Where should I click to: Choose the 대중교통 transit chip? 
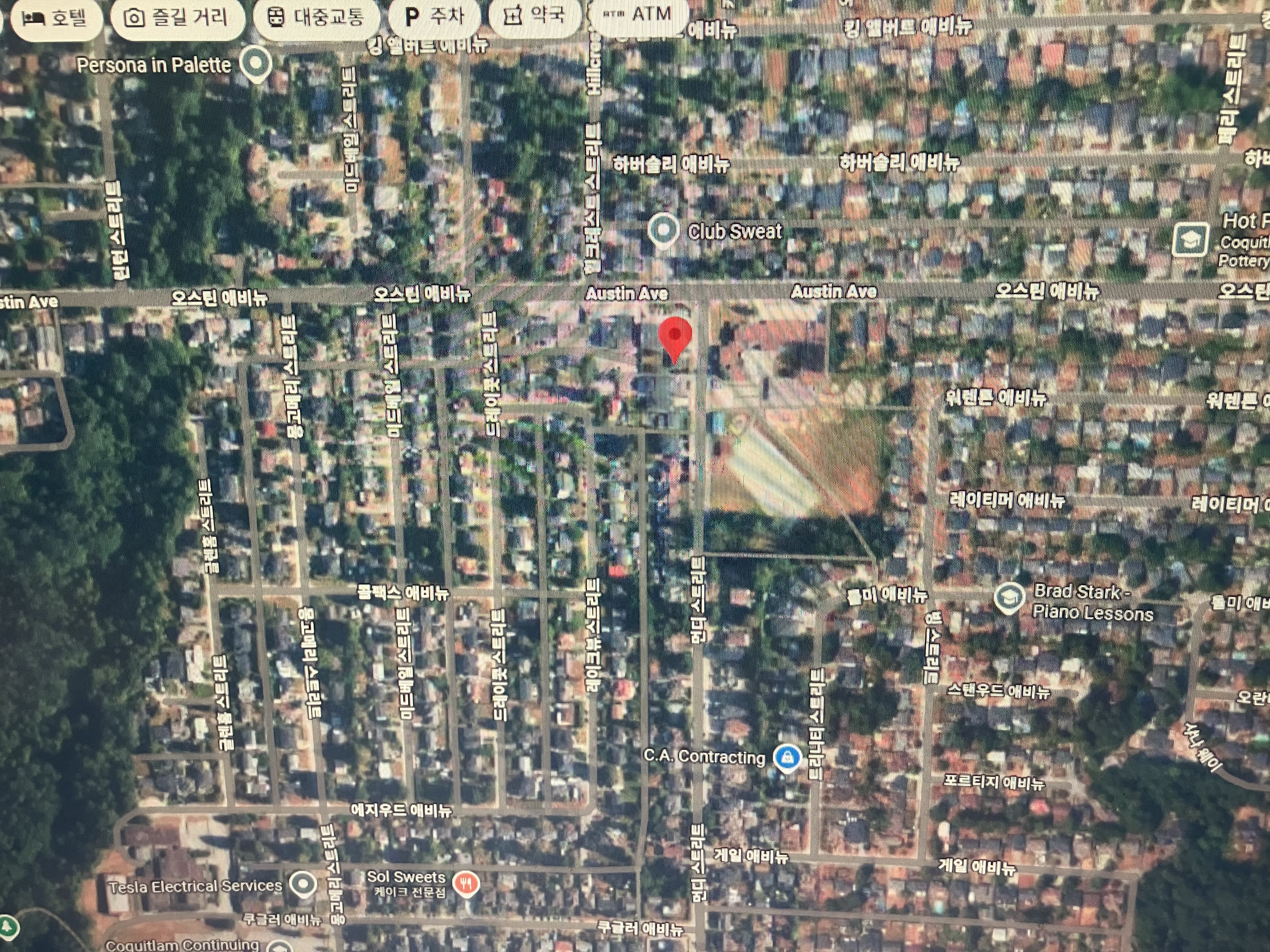click(316, 17)
